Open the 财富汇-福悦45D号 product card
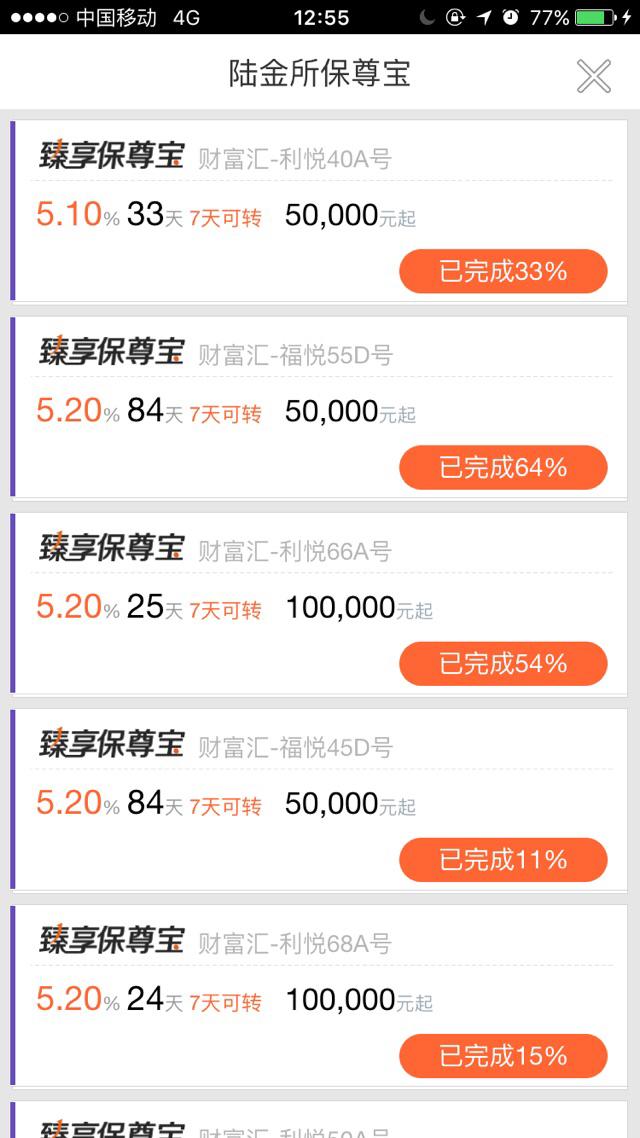The image size is (640, 1138). [319, 798]
